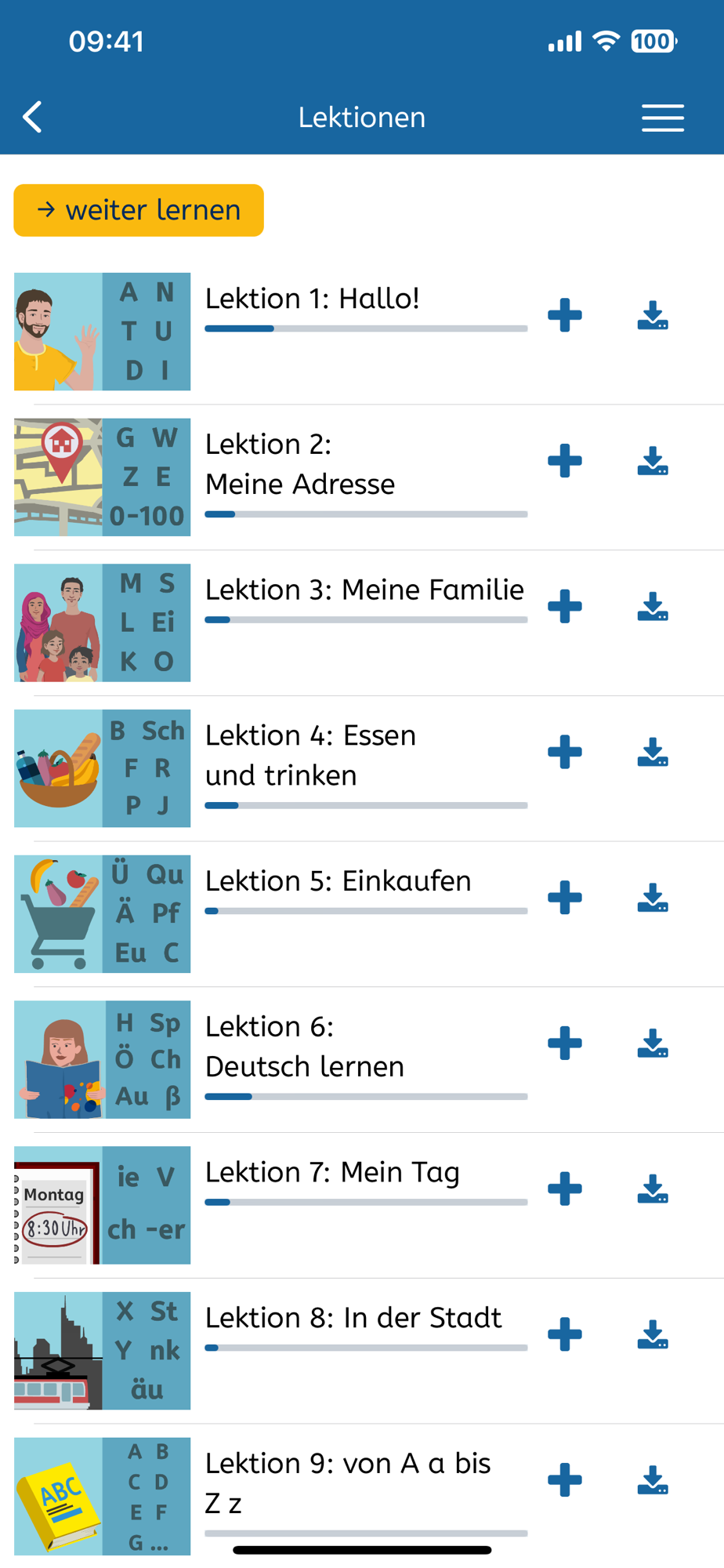The image size is (724, 1568).
Task: Open Lektion 2: Meine Adresse
Action: click(x=299, y=464)
